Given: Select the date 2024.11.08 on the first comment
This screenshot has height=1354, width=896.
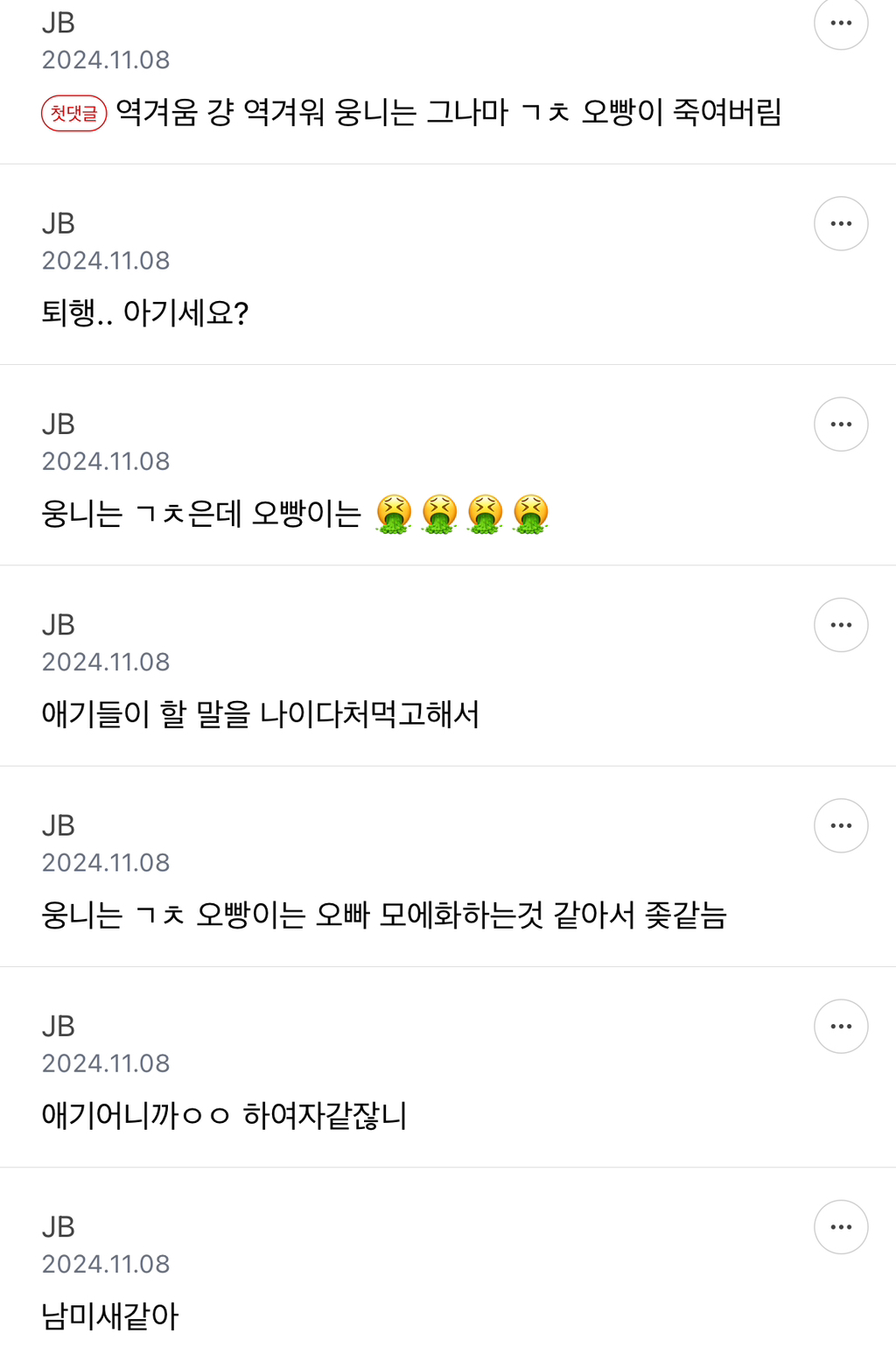Looking at the screenshot, I should tap(105, 60).
